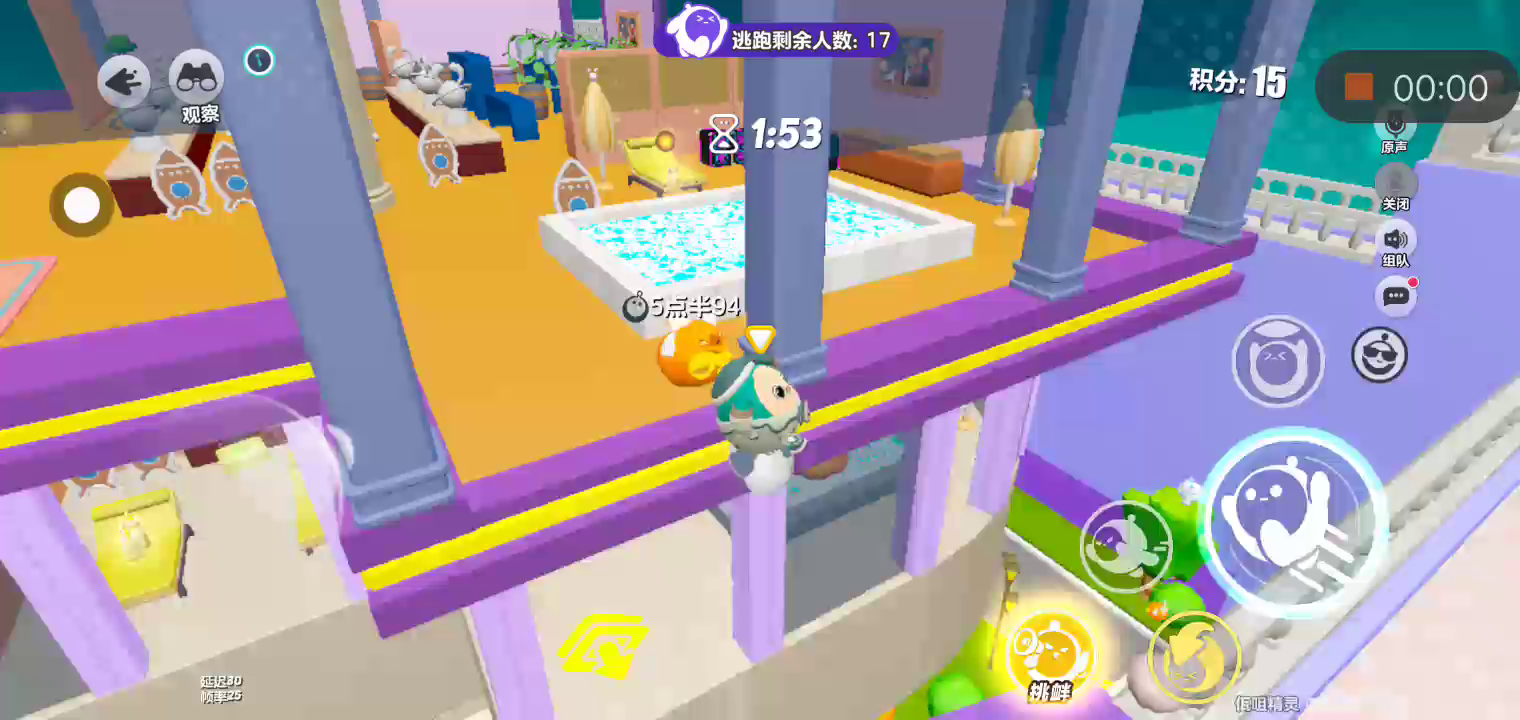This screenshot has width=1520, height=720.
Task: Open the 观察 binoculars view
Action: coord(198,84)
